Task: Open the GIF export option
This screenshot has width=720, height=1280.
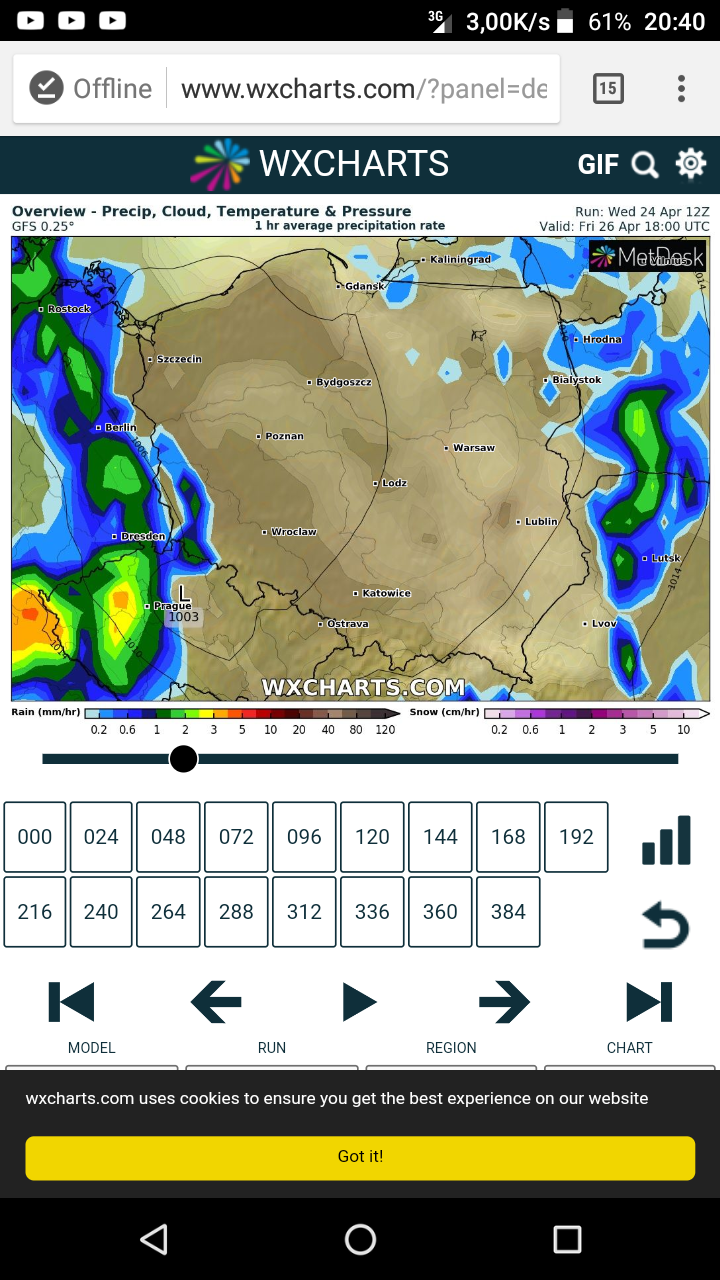Action: pos(598,164)
